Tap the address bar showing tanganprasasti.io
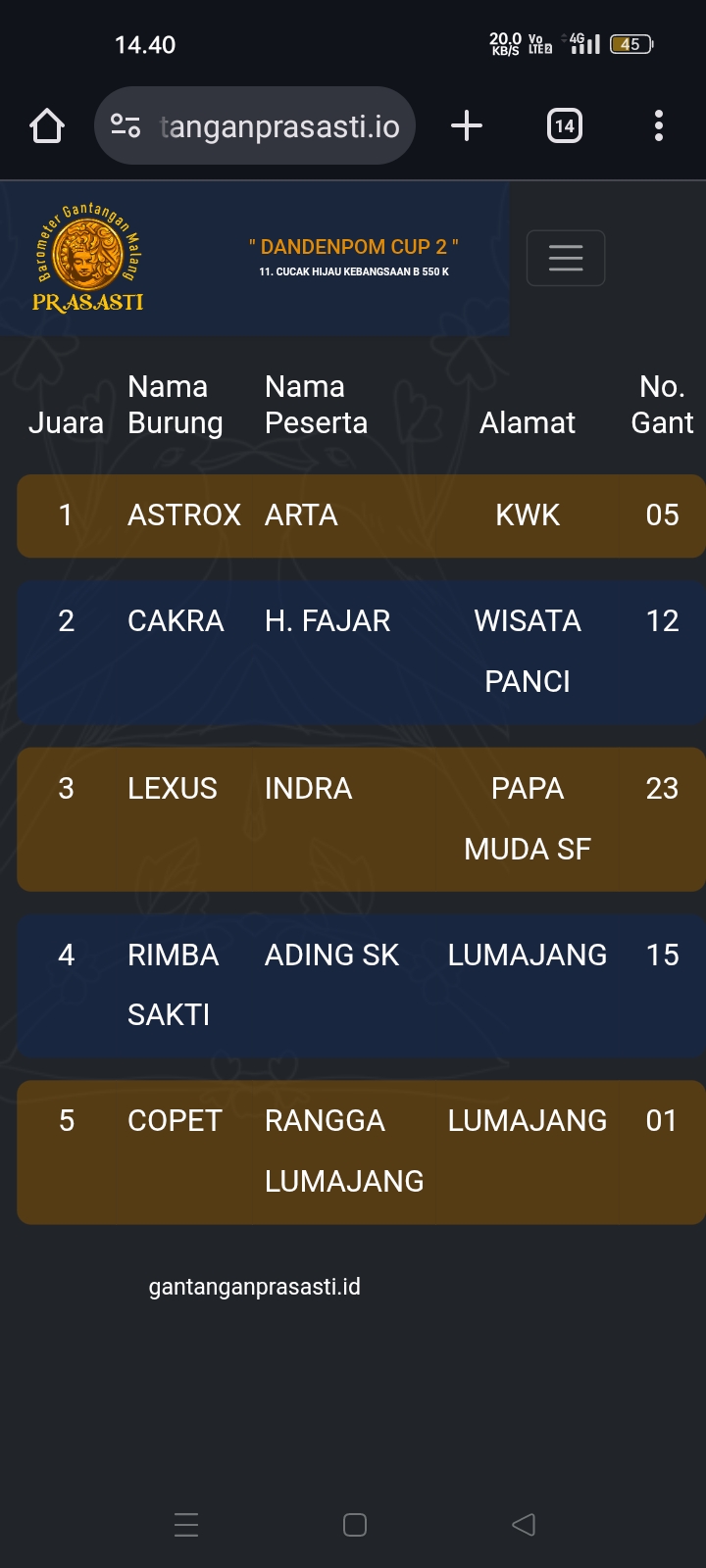The width and height of the screenshot is (706, 1568). (279, 126)
